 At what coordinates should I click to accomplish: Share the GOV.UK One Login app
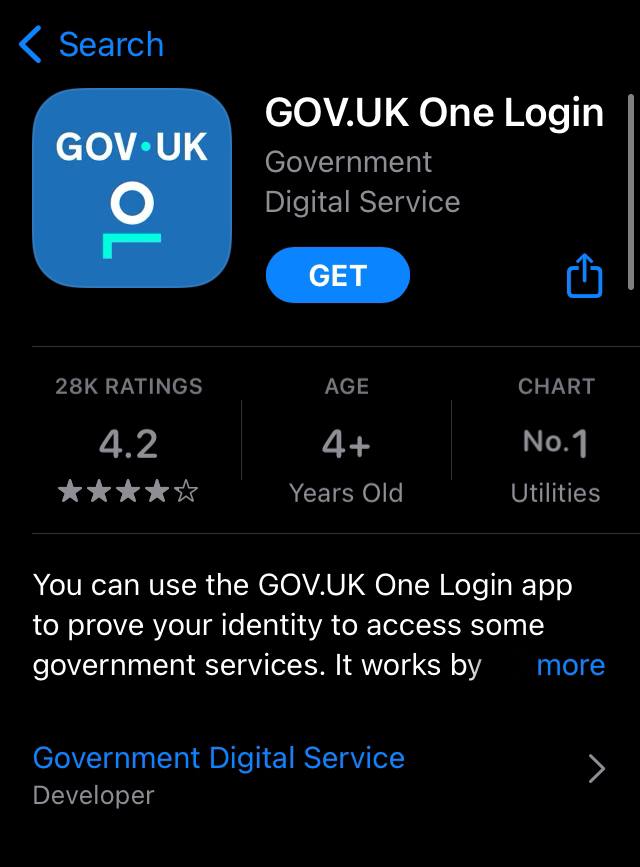point(585,275)
